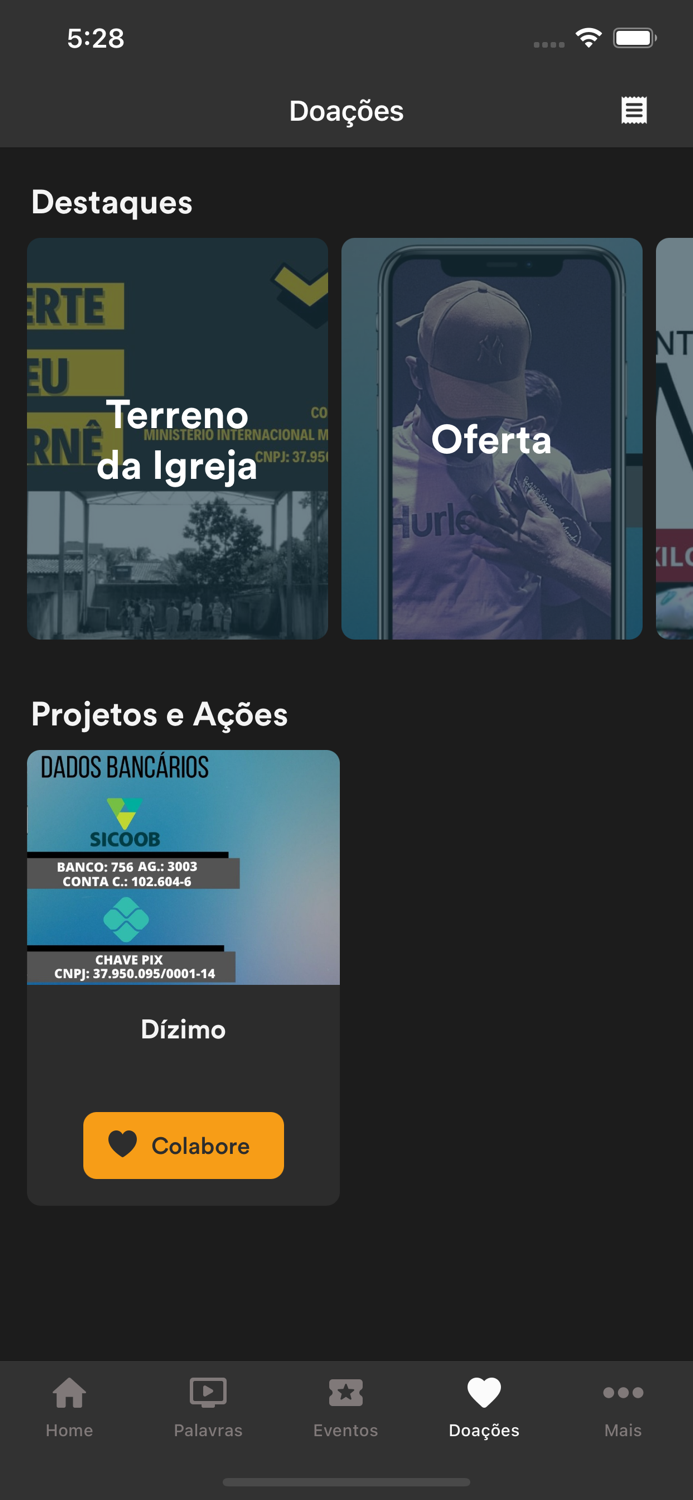The height and width of the screenshot is (1500, 693).
Task: Open the Terreno da Igreja highlight
Action: pyautogui.click(x=178, y=438)
